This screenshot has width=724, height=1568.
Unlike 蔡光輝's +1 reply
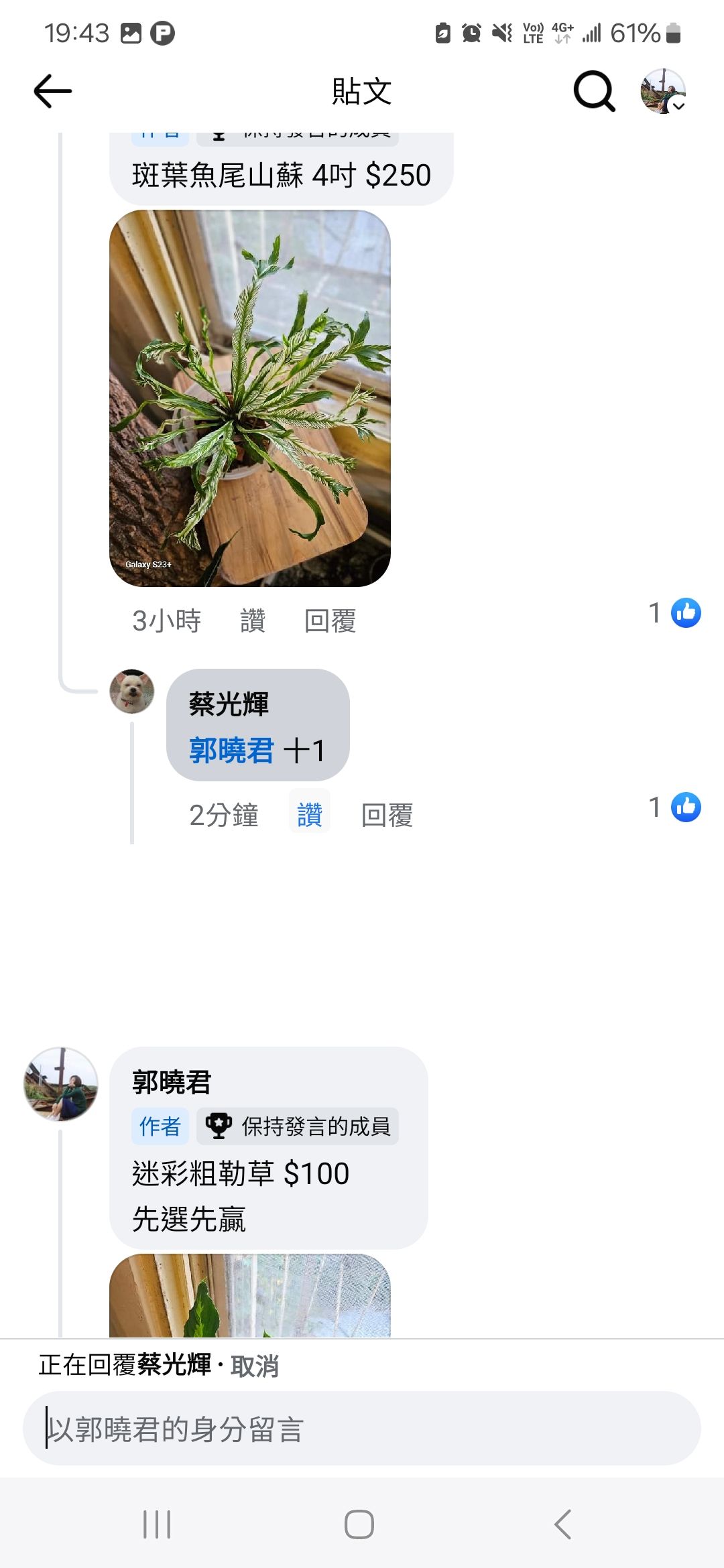tap(309, 815)
